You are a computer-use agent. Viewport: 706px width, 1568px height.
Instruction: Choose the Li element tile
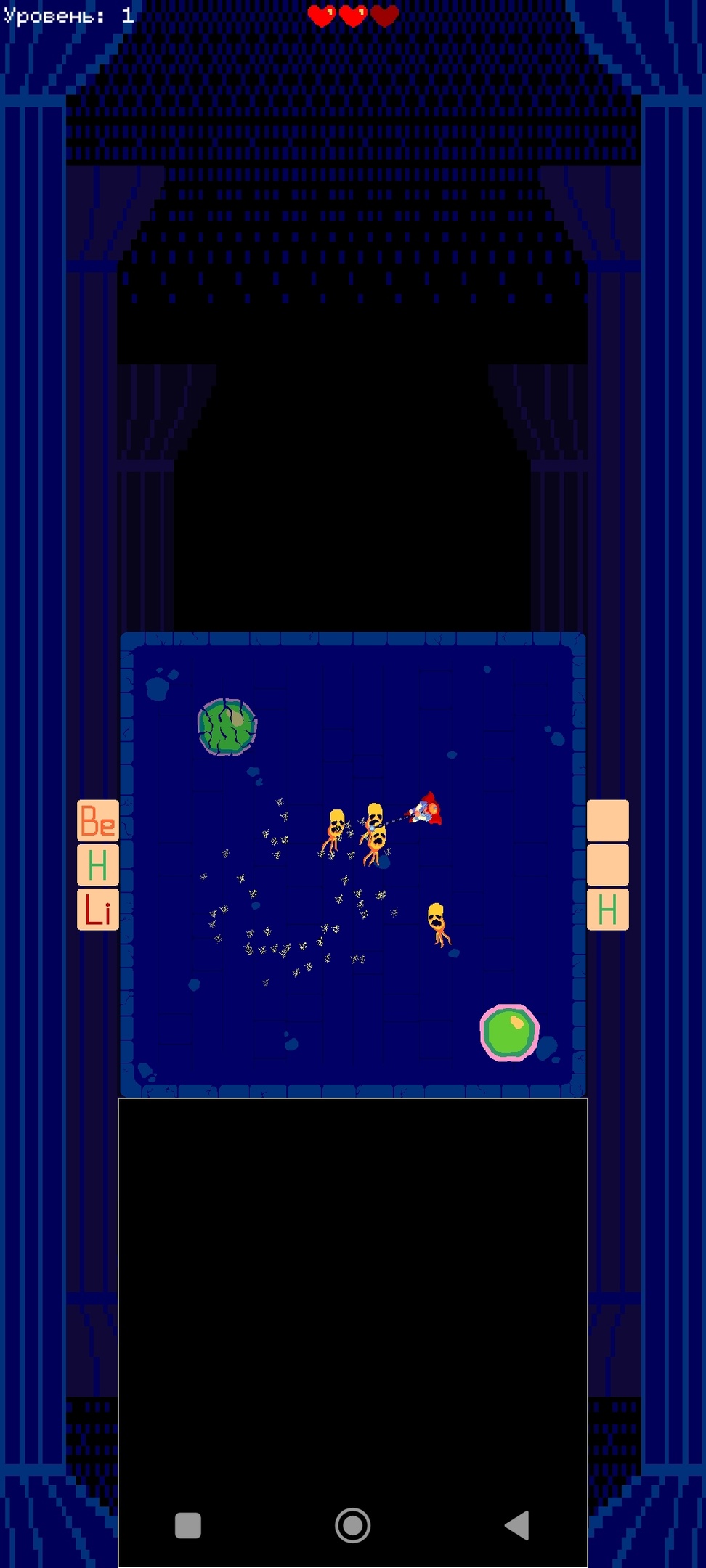98,910
